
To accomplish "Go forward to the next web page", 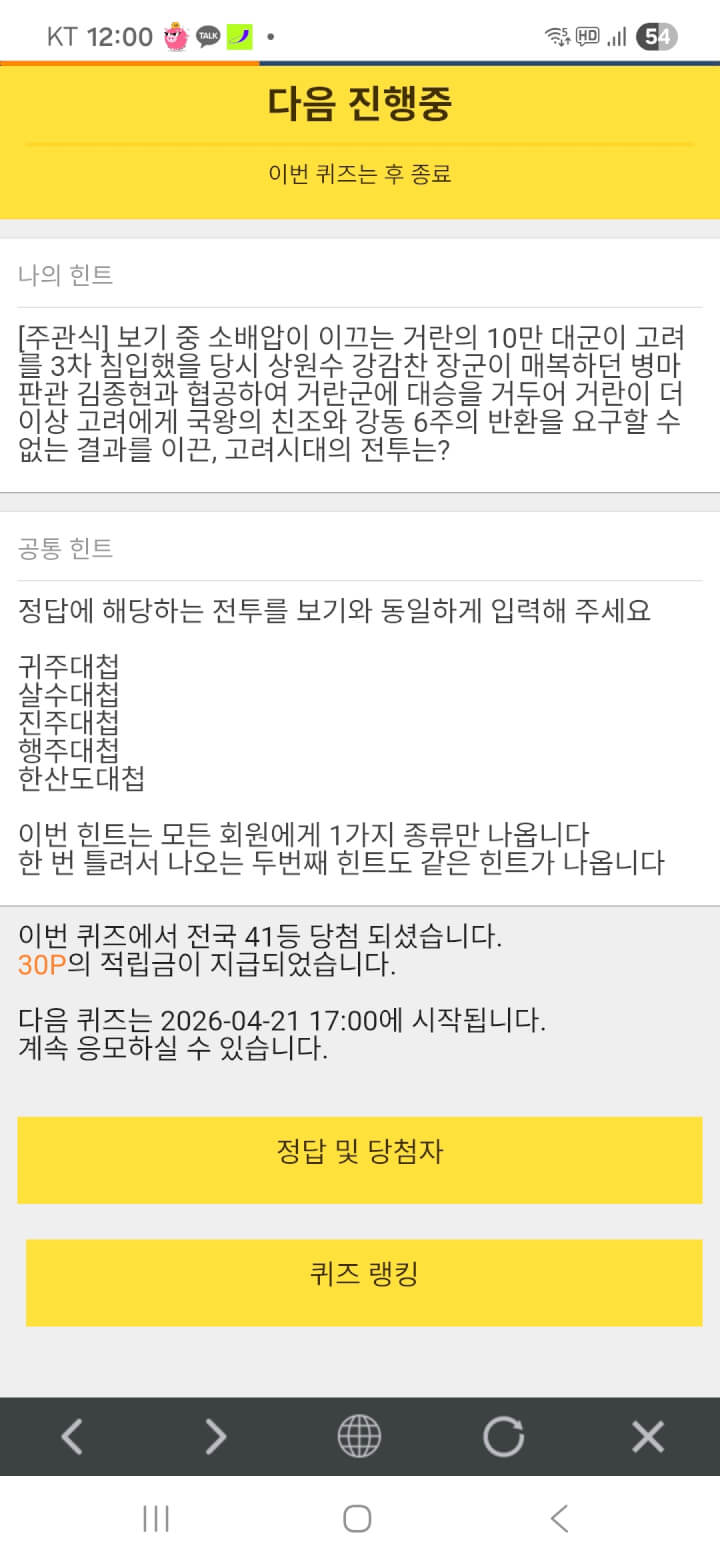I will pyautogui.click(x=216, y=1437).
